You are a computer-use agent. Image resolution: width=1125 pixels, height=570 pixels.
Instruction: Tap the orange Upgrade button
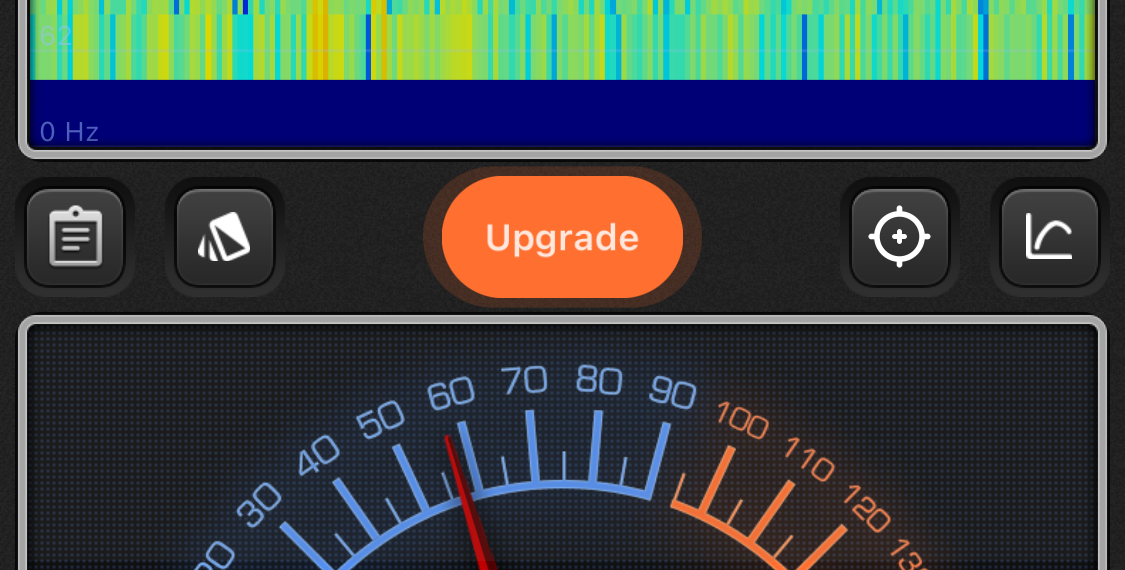pyautogui.click(x=562, y=237)
